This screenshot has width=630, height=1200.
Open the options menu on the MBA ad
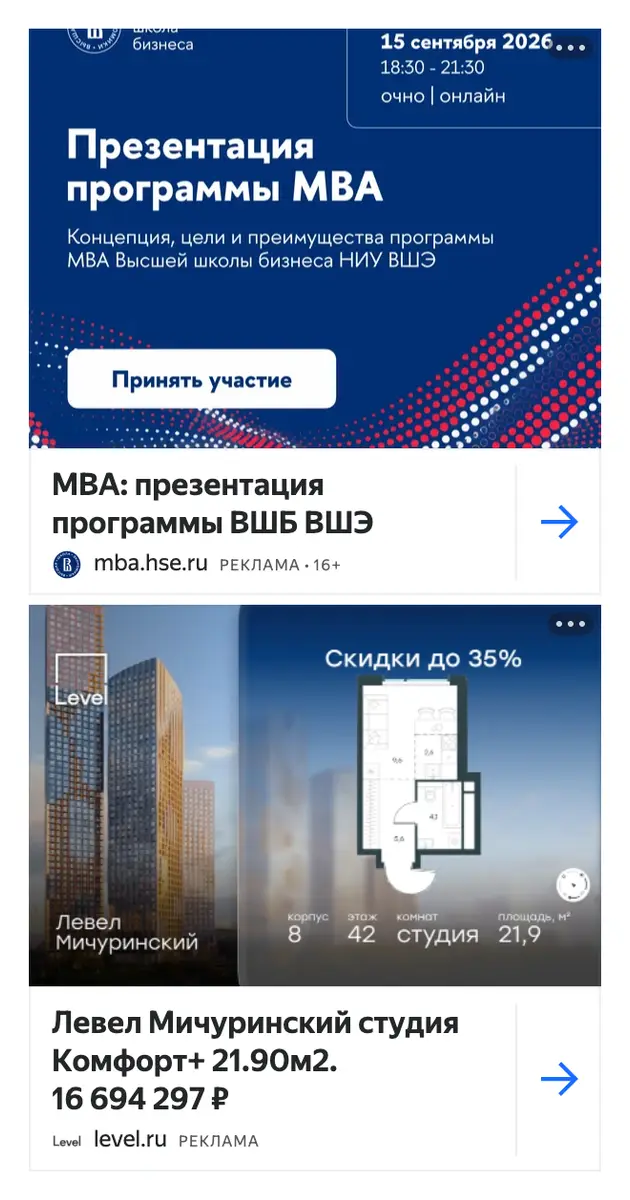[570, 46]
